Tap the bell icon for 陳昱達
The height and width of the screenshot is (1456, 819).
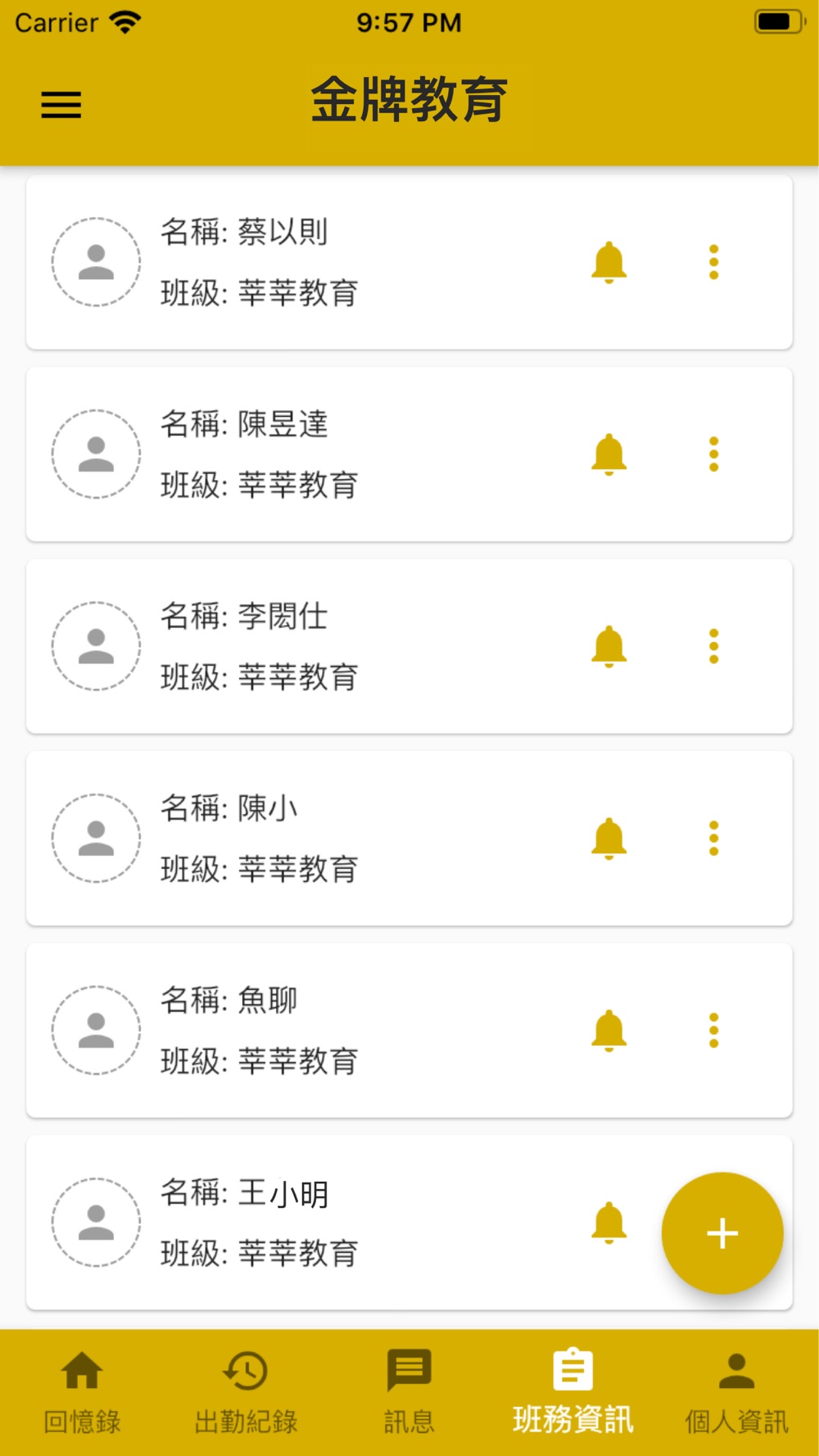609,454
